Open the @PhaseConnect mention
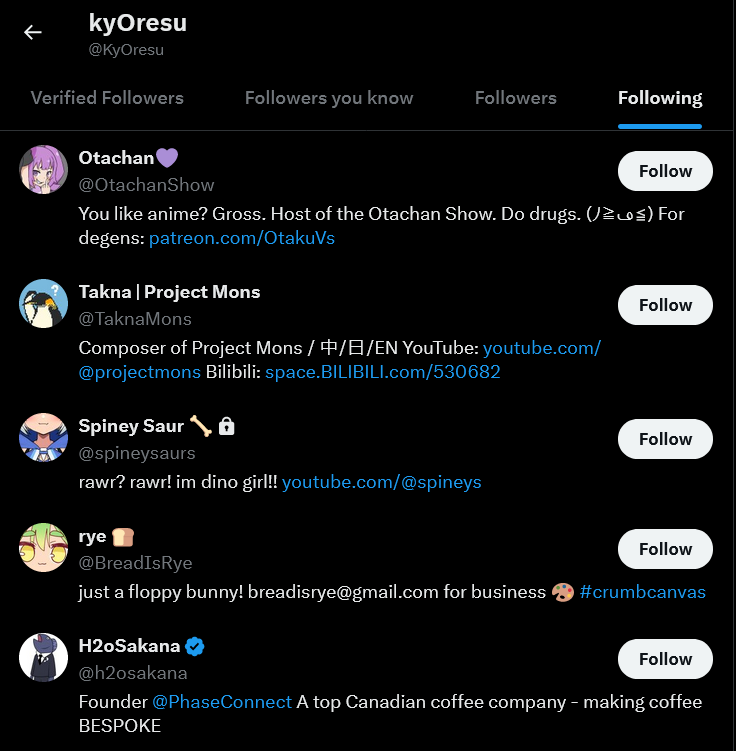 [x=222, y=702]
